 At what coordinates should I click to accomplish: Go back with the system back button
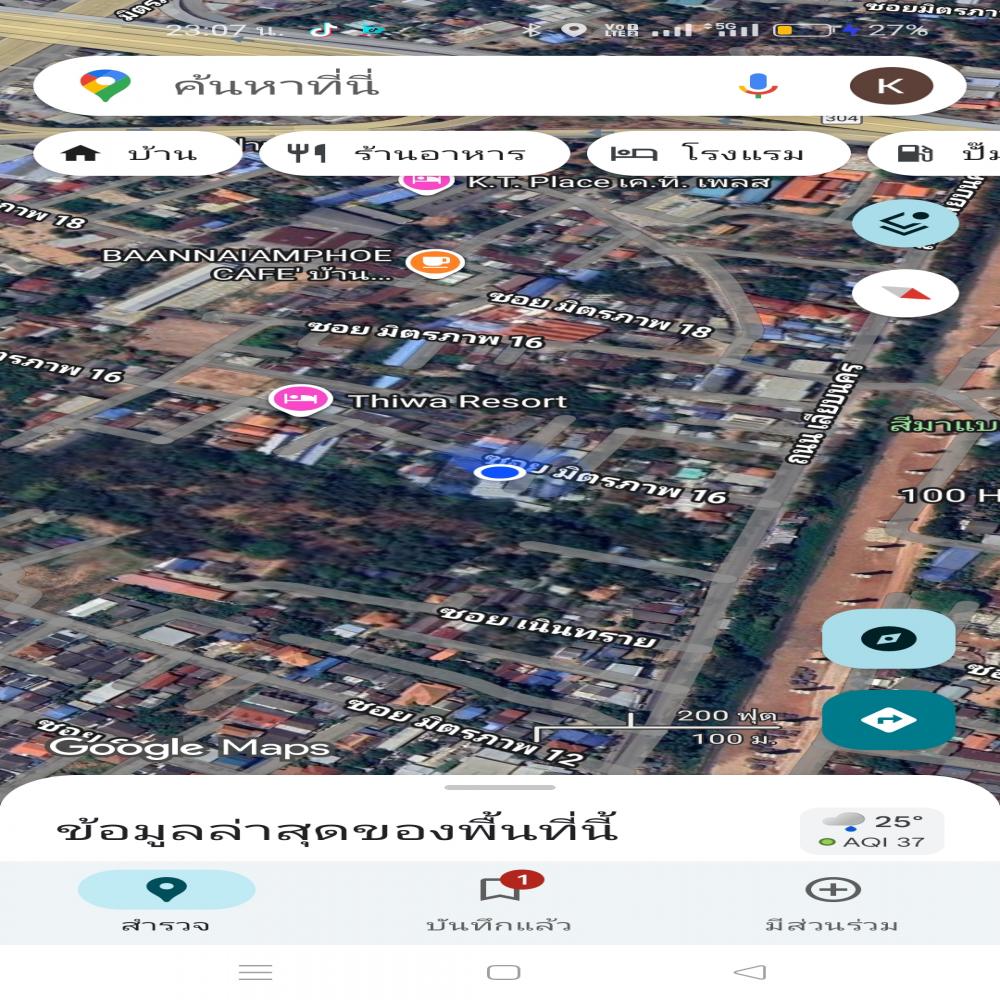tap(749, 972)
